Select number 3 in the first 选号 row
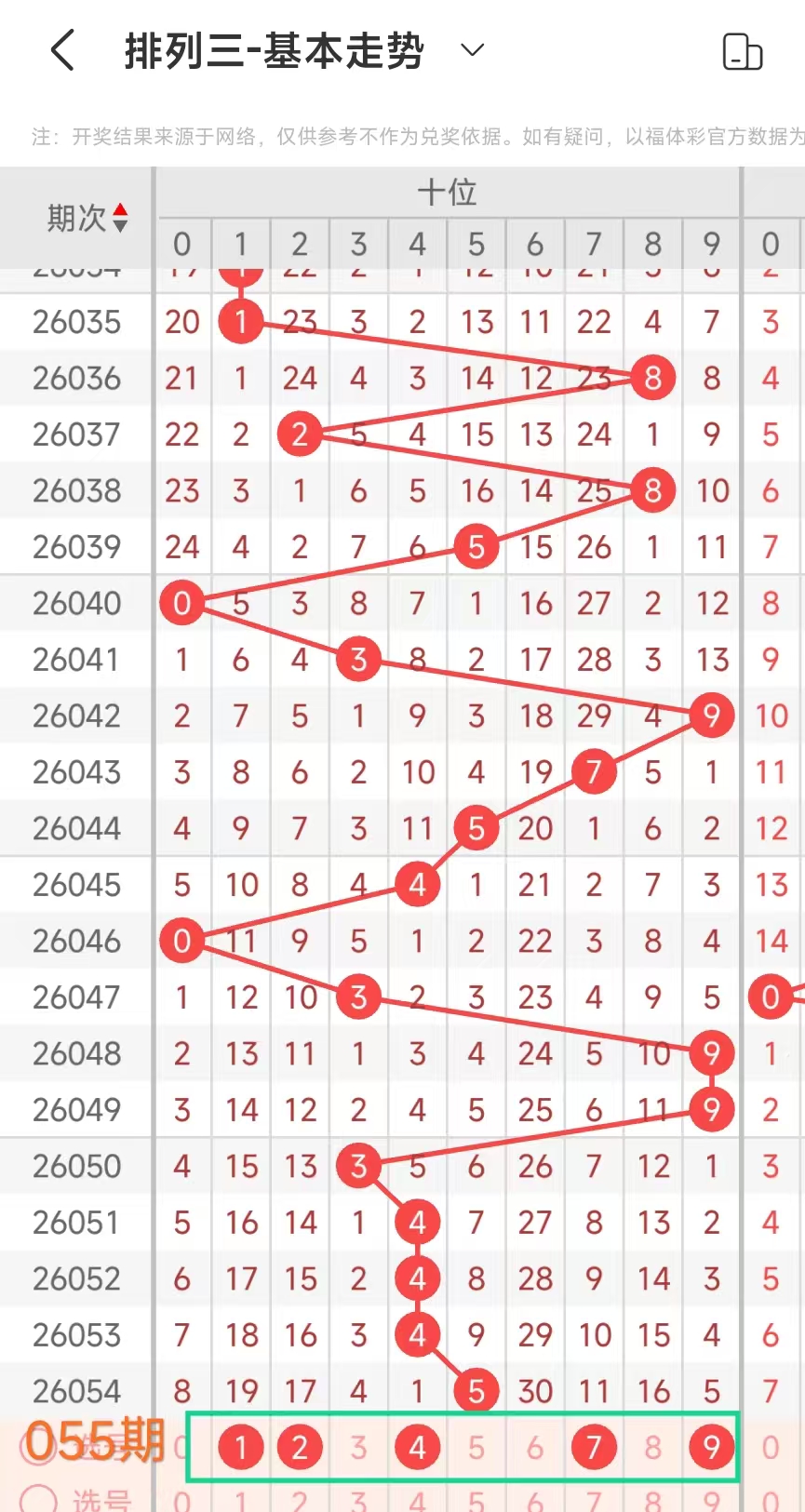Image resolution: width=805 pixels, height=1512 pixels. click(x=358, y=1447)
